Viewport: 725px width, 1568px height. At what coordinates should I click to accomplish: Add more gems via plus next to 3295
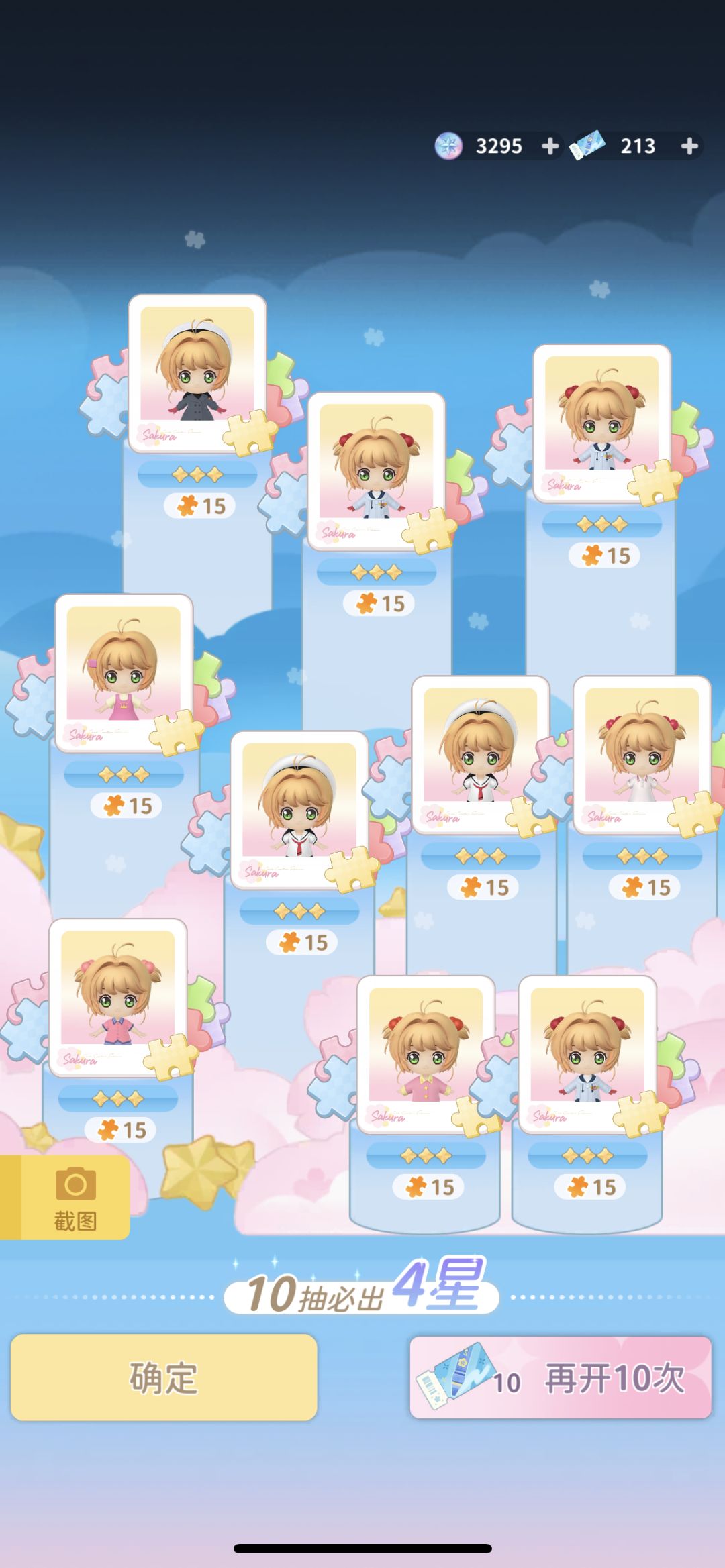pos(550,146)
